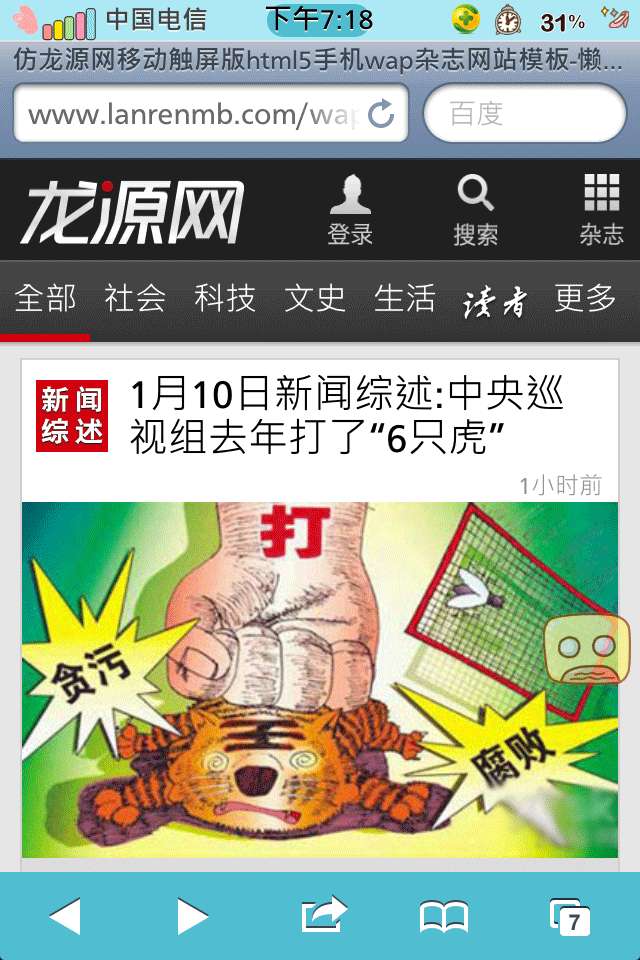Open site 搜索 search
The image size is (640, 960).
[475, 210]
